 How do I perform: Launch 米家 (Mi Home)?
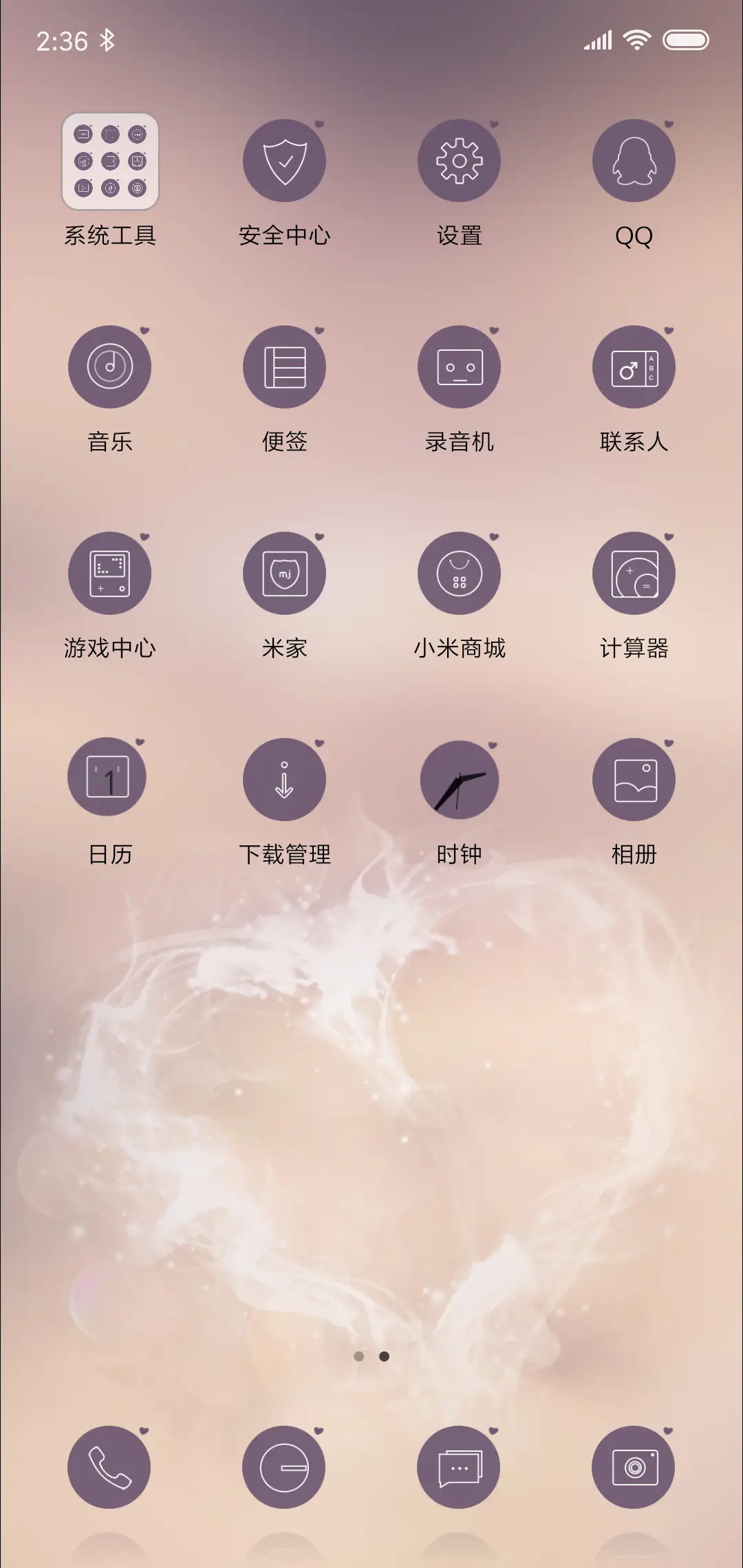click(x=284, y=573)
